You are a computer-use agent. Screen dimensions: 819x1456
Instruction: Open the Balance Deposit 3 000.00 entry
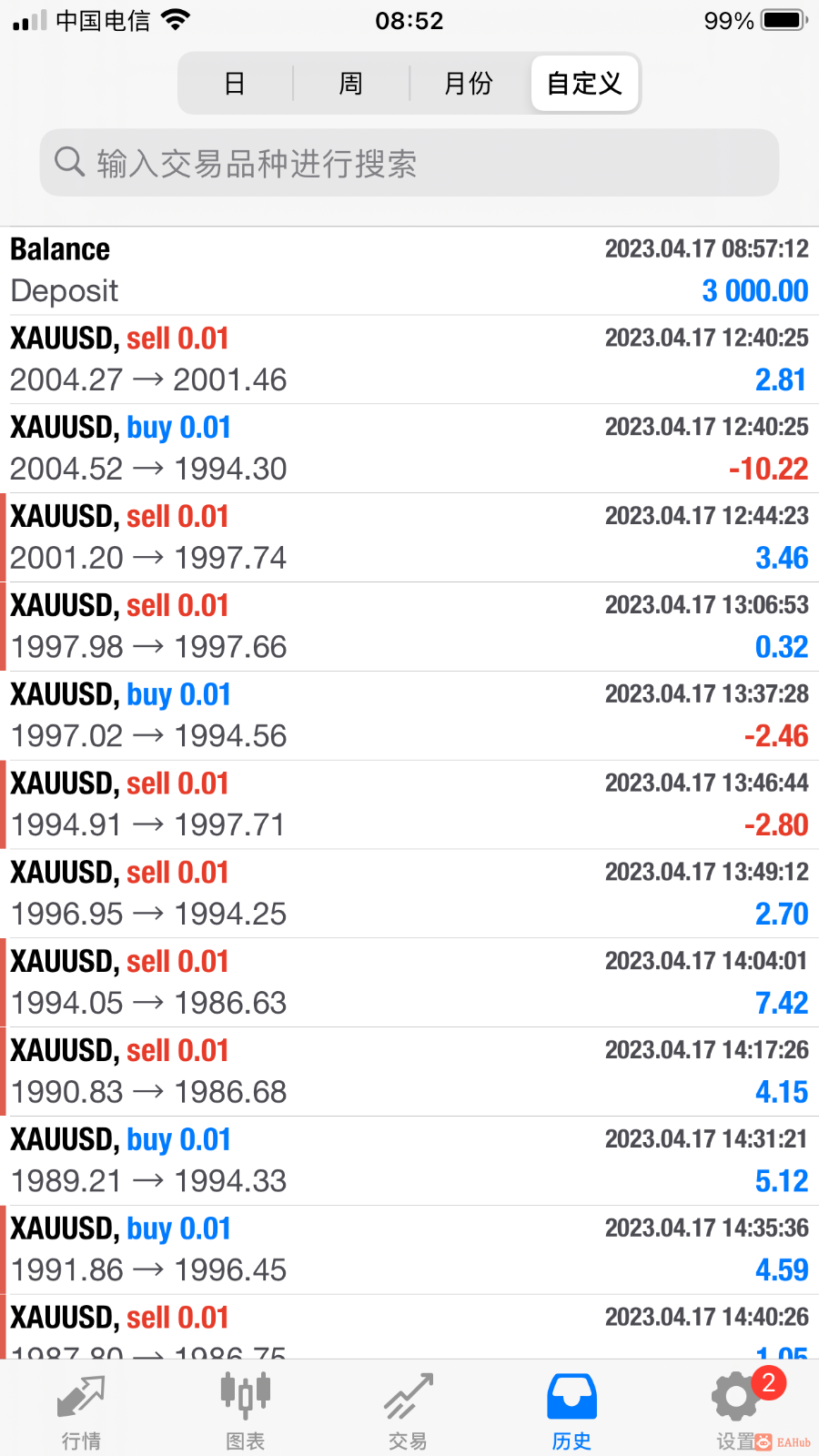[409, 270]
